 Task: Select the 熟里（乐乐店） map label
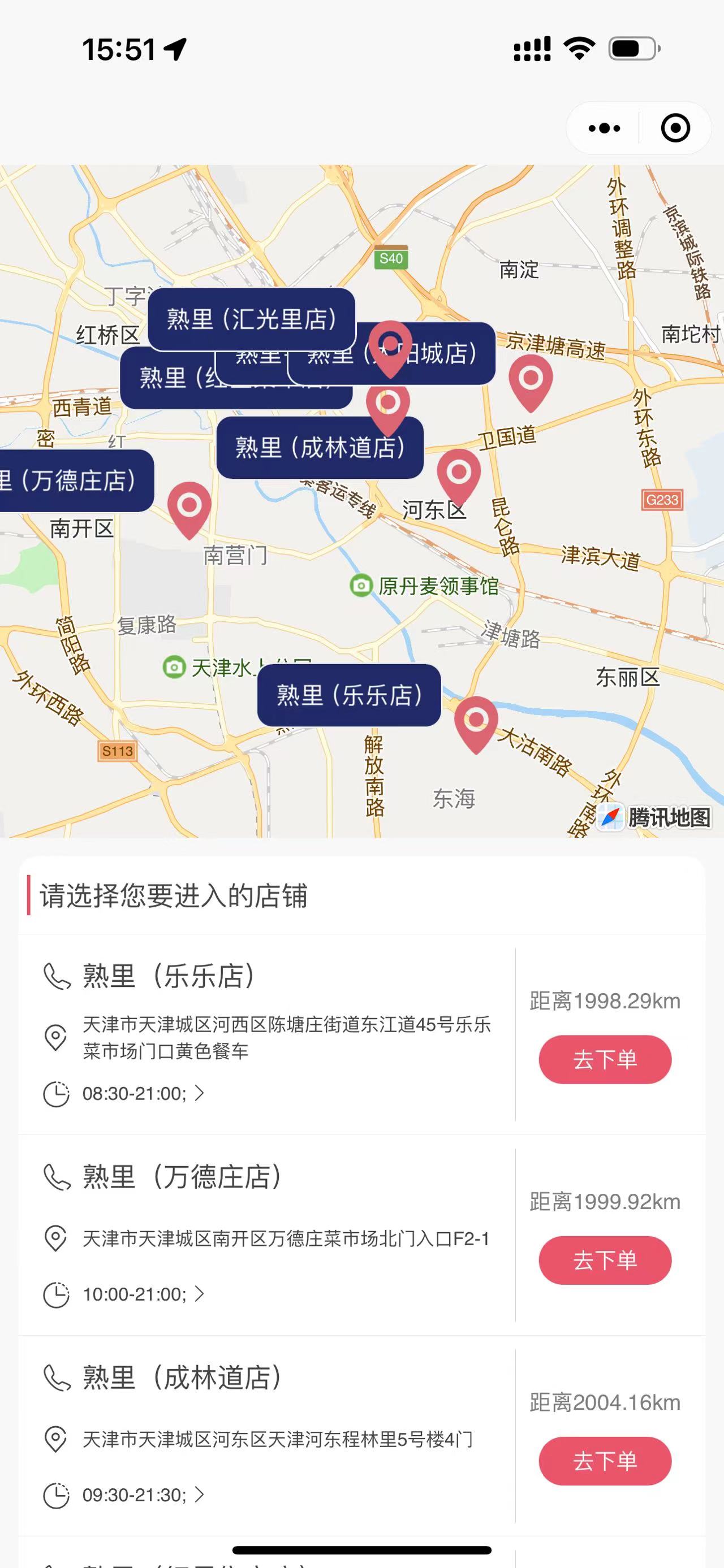pyautogui.click(x=349, y=695)
